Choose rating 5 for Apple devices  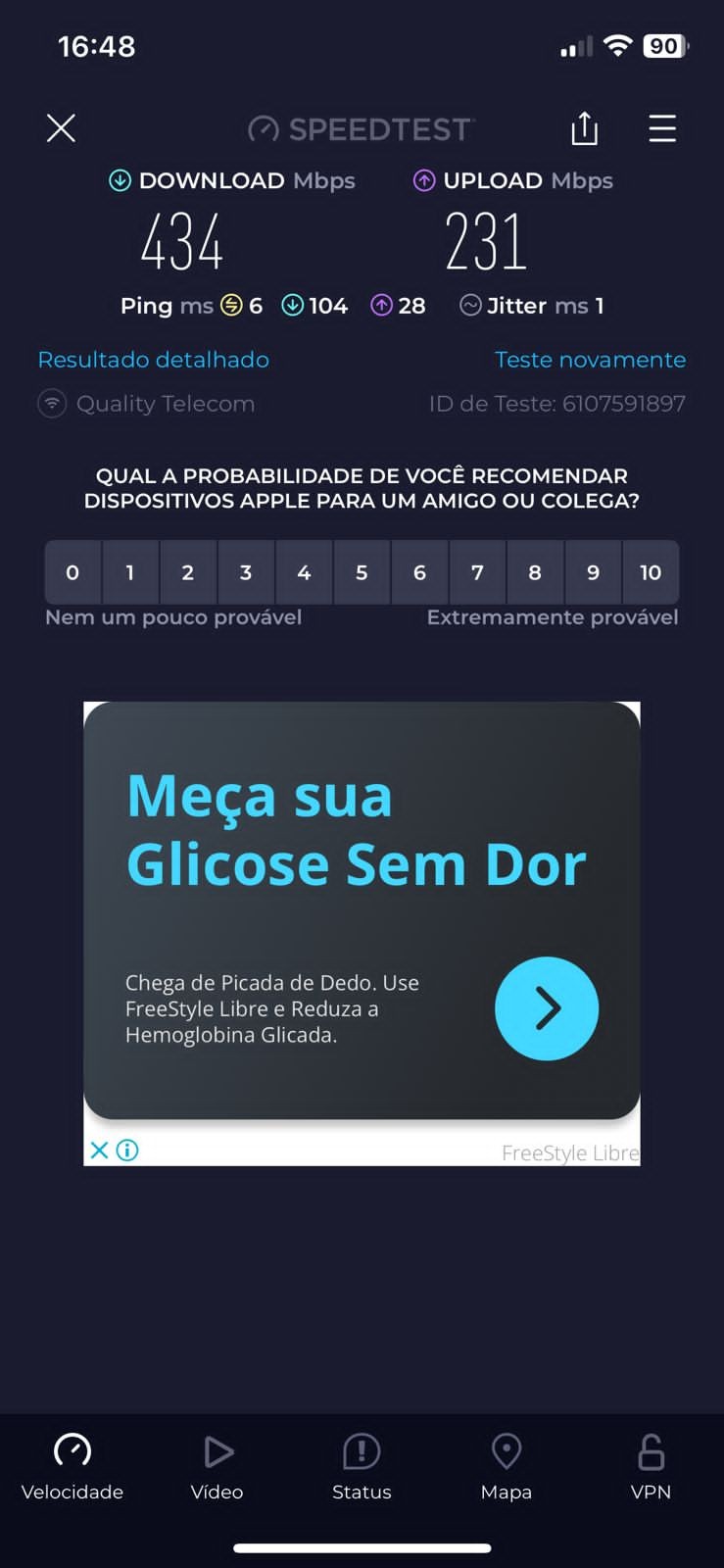pyautogui.click(x=362, y=572)
